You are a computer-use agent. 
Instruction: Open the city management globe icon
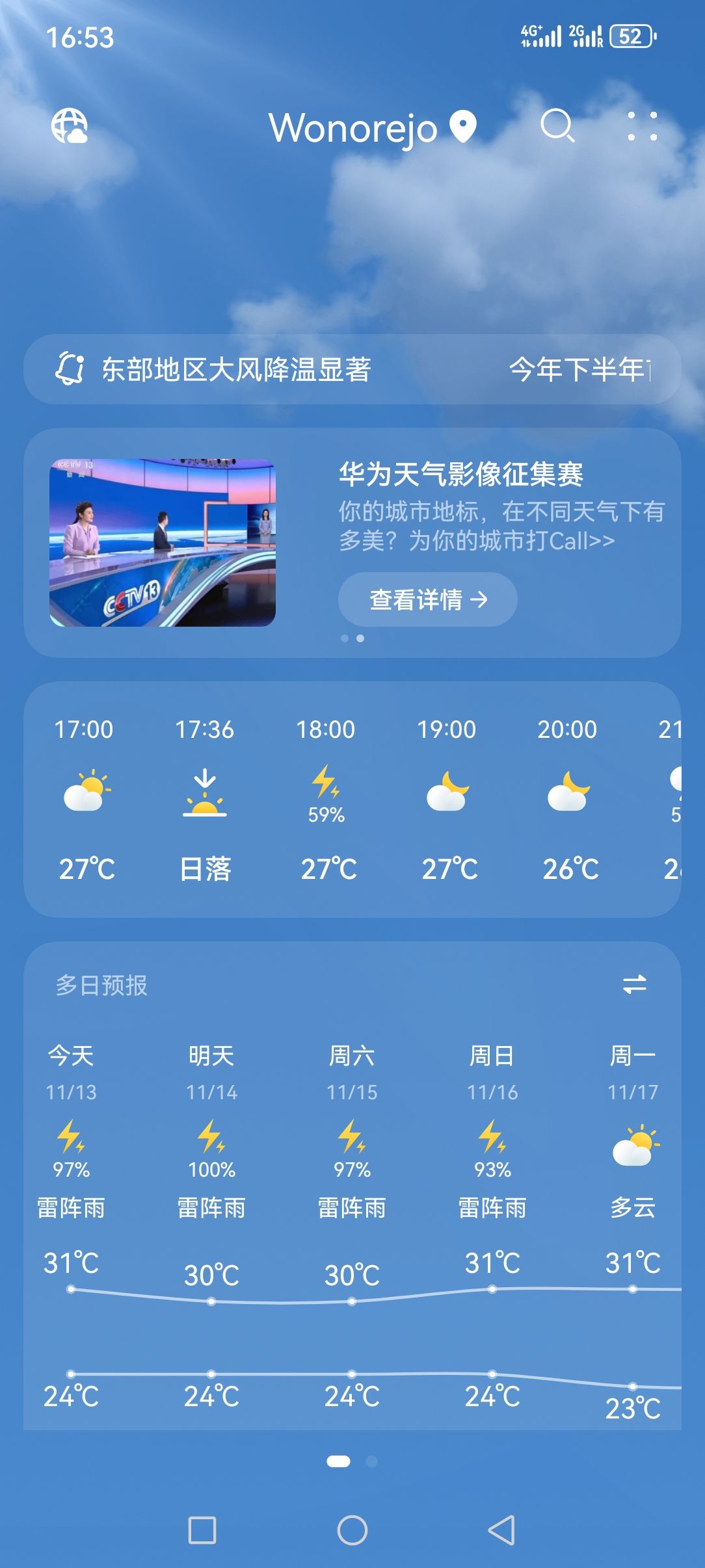point(70,125)
